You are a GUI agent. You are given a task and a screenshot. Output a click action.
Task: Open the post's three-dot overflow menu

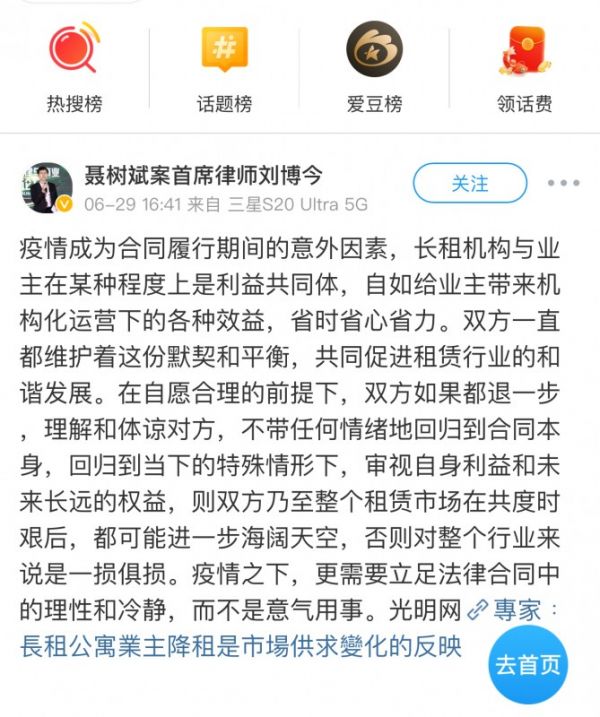tap(562, 184)
